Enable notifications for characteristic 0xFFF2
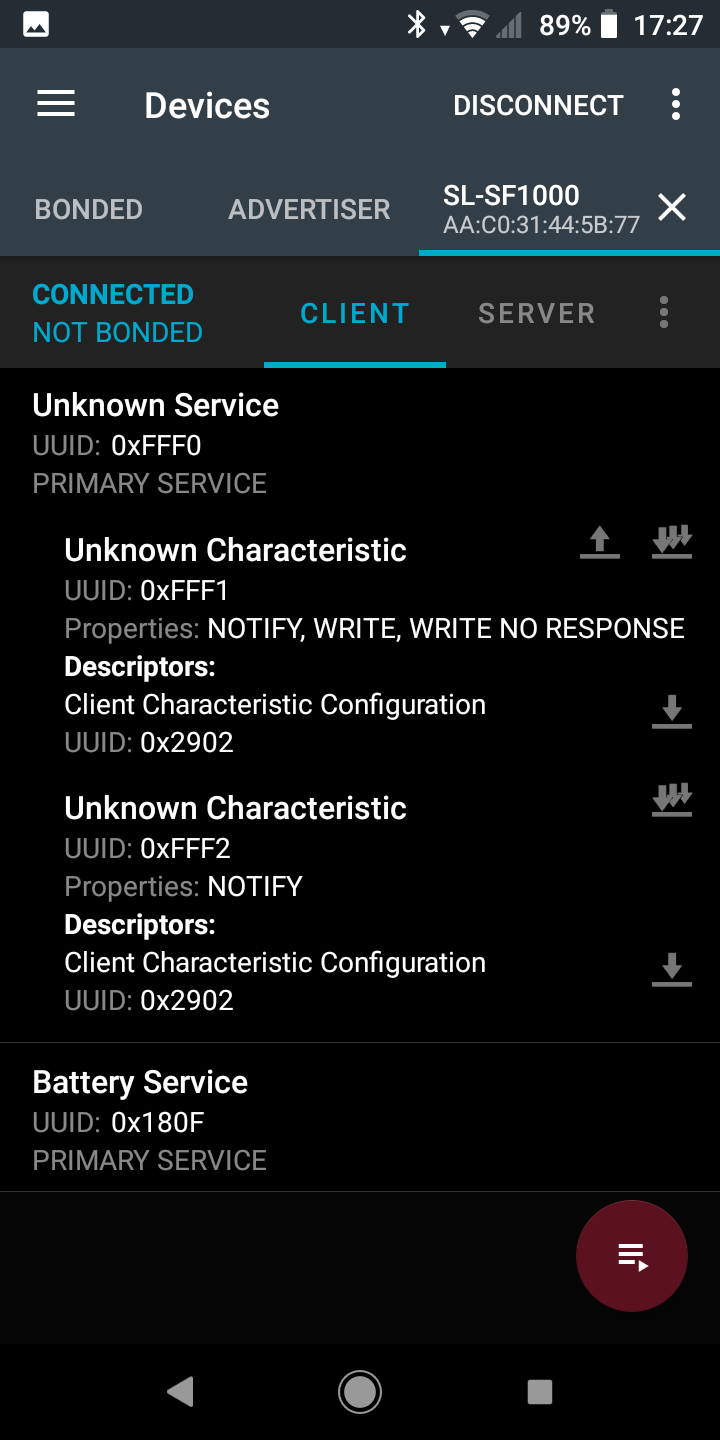 [x=672, y=800]
